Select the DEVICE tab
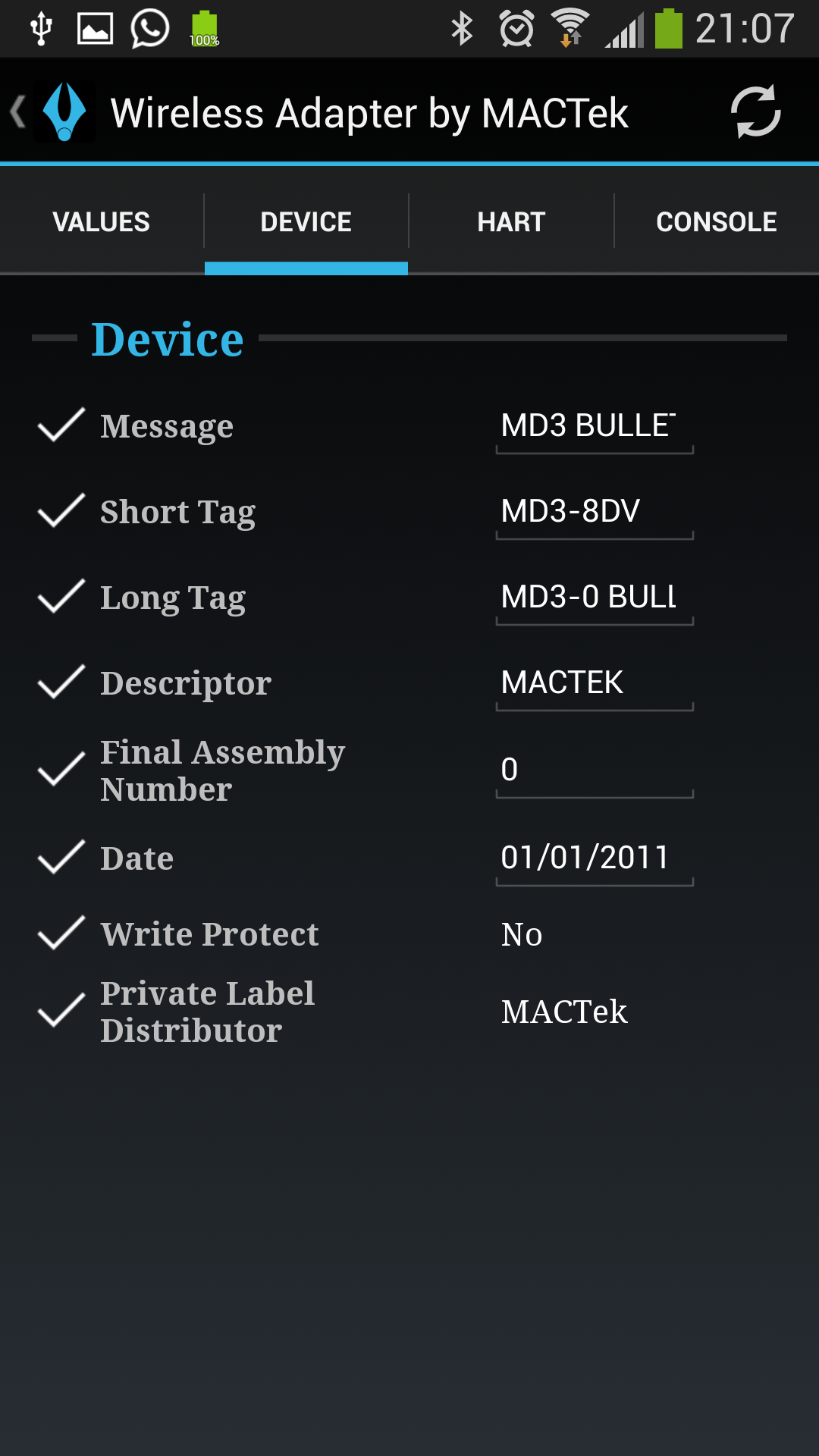 pos(306,222)
